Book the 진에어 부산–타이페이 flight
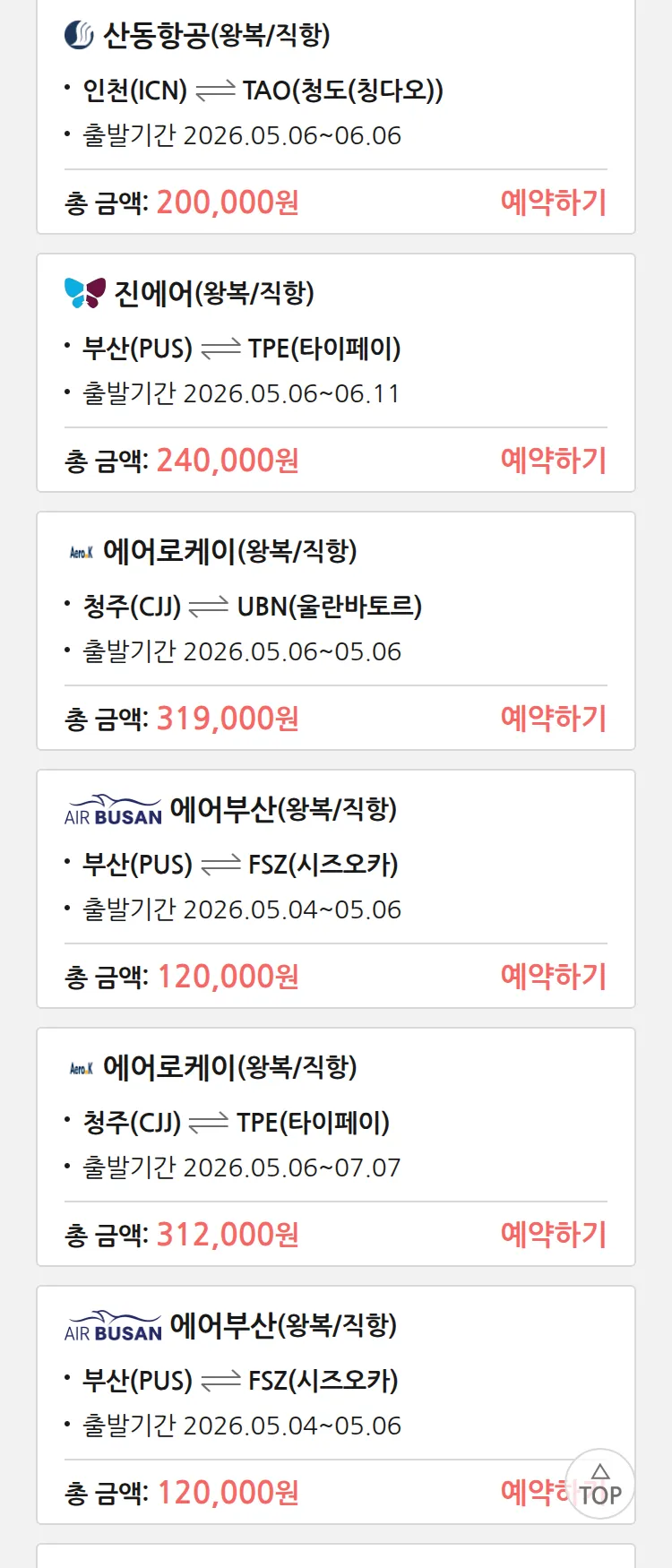The height and width of the screenshot is (1568, 672). 553,461
